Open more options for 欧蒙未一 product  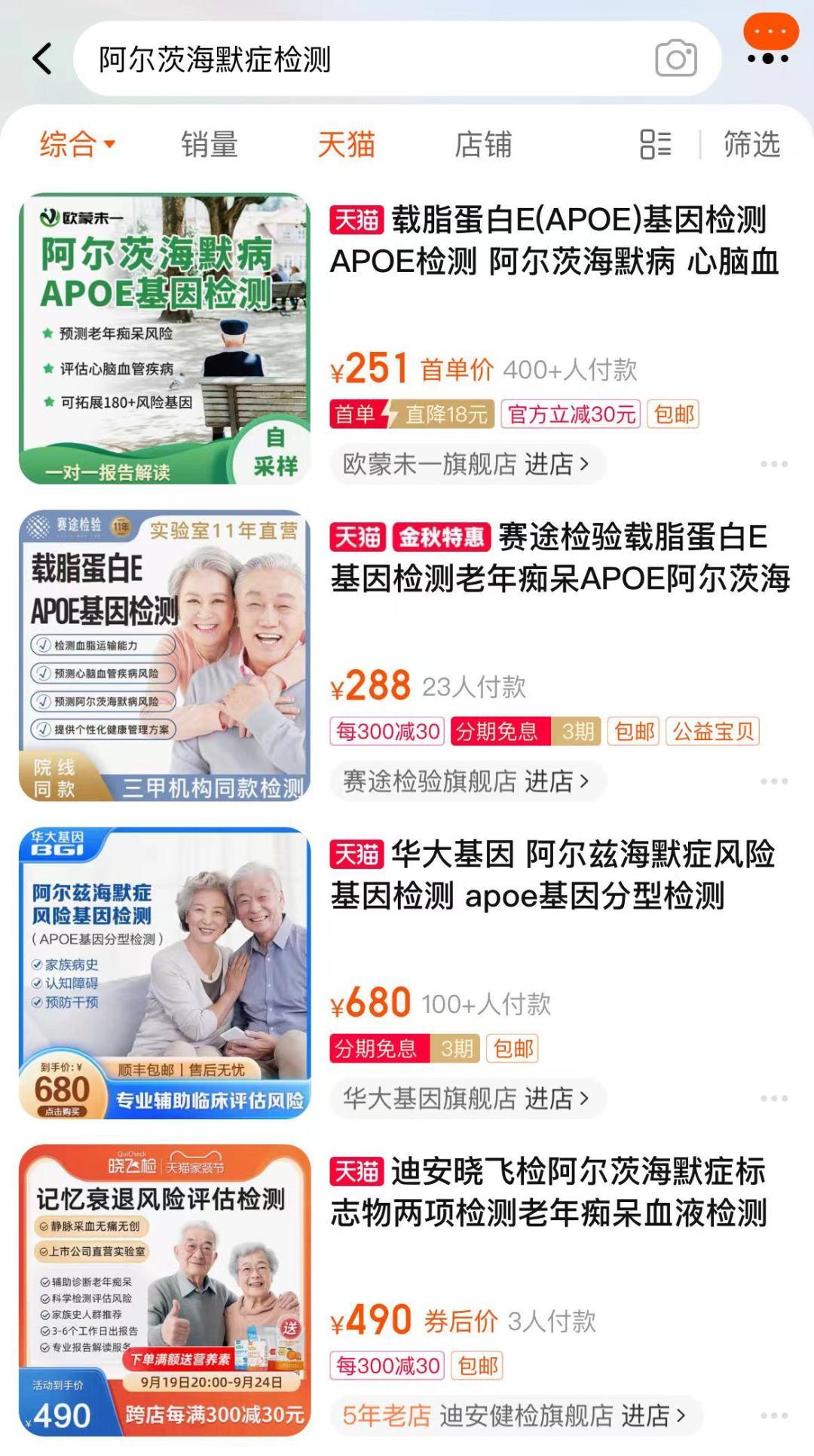[x=773, y=464]
